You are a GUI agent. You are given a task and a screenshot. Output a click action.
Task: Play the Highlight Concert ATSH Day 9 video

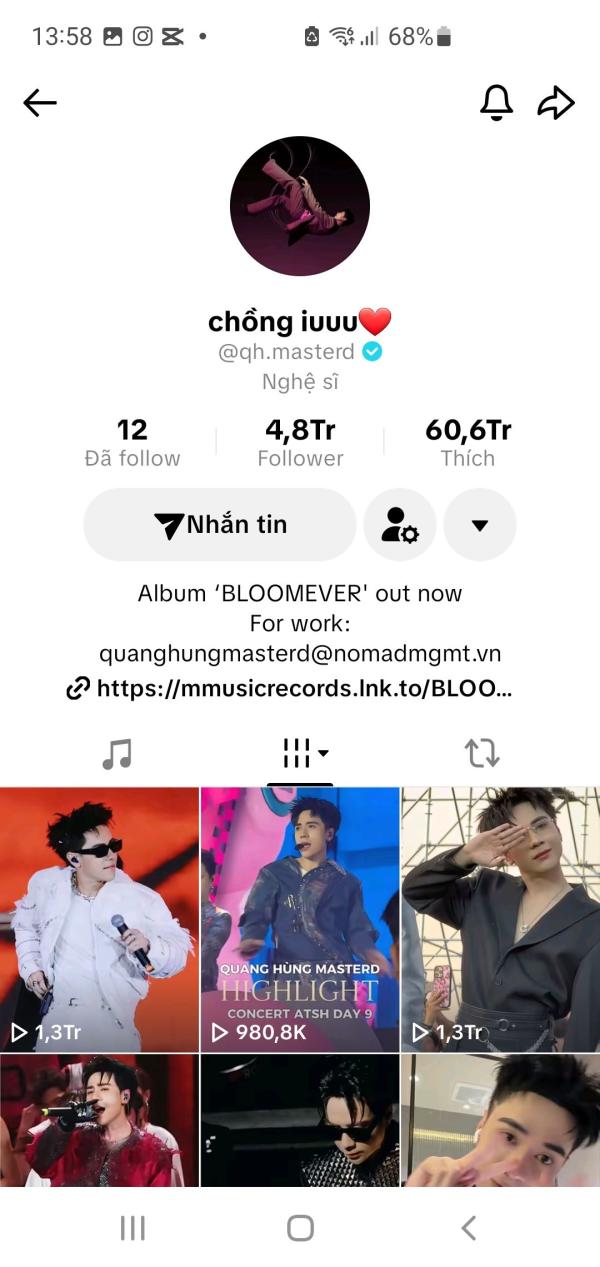tap(300, 919)
